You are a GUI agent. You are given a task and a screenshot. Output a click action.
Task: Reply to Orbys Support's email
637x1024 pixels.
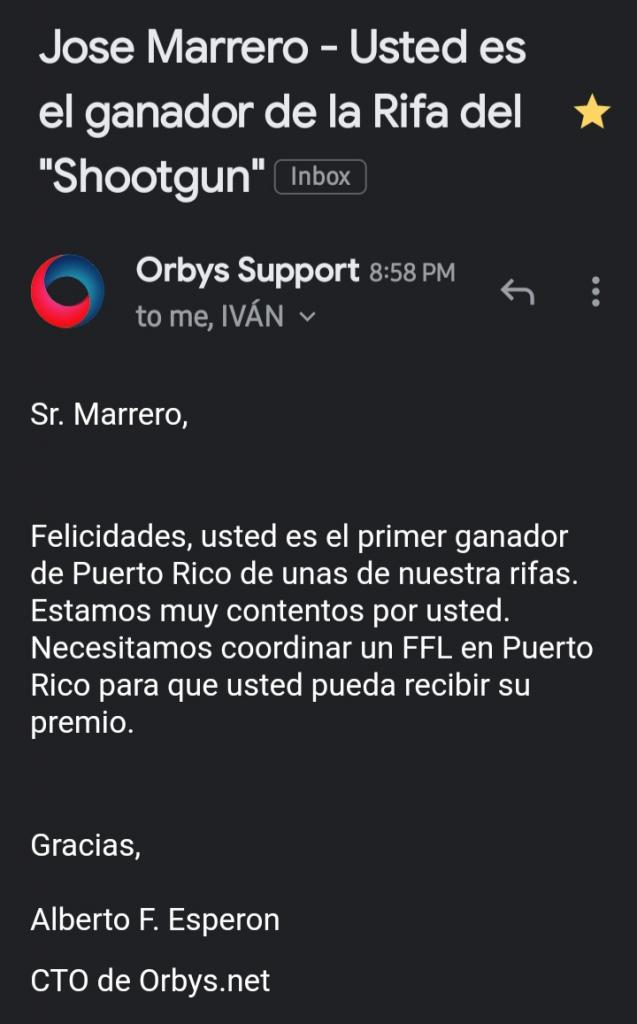[x=517, y=291]
